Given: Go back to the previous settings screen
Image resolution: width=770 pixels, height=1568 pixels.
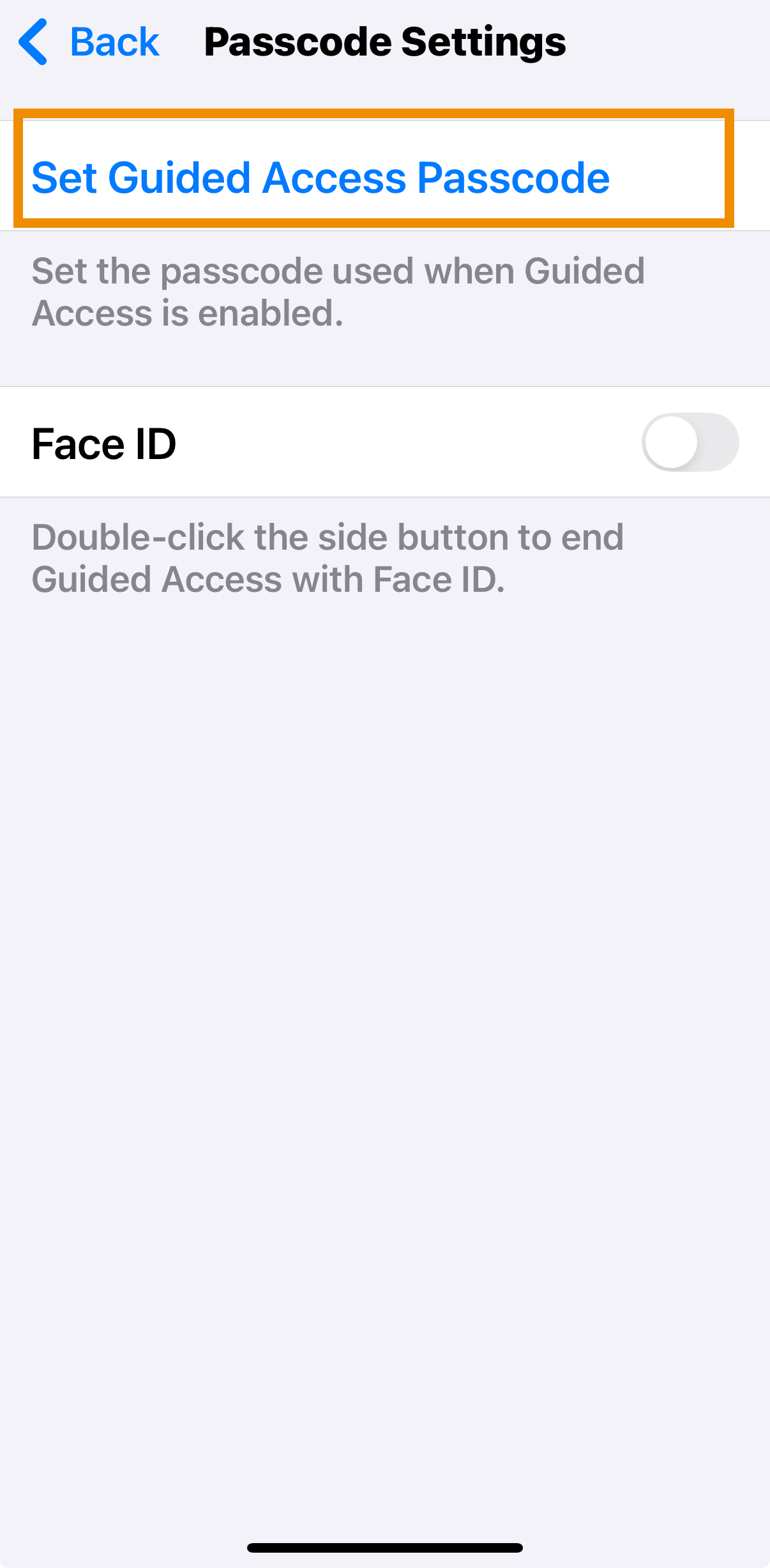Looking at the screenshot, I should pyautogui.click(x=89, y=42).
